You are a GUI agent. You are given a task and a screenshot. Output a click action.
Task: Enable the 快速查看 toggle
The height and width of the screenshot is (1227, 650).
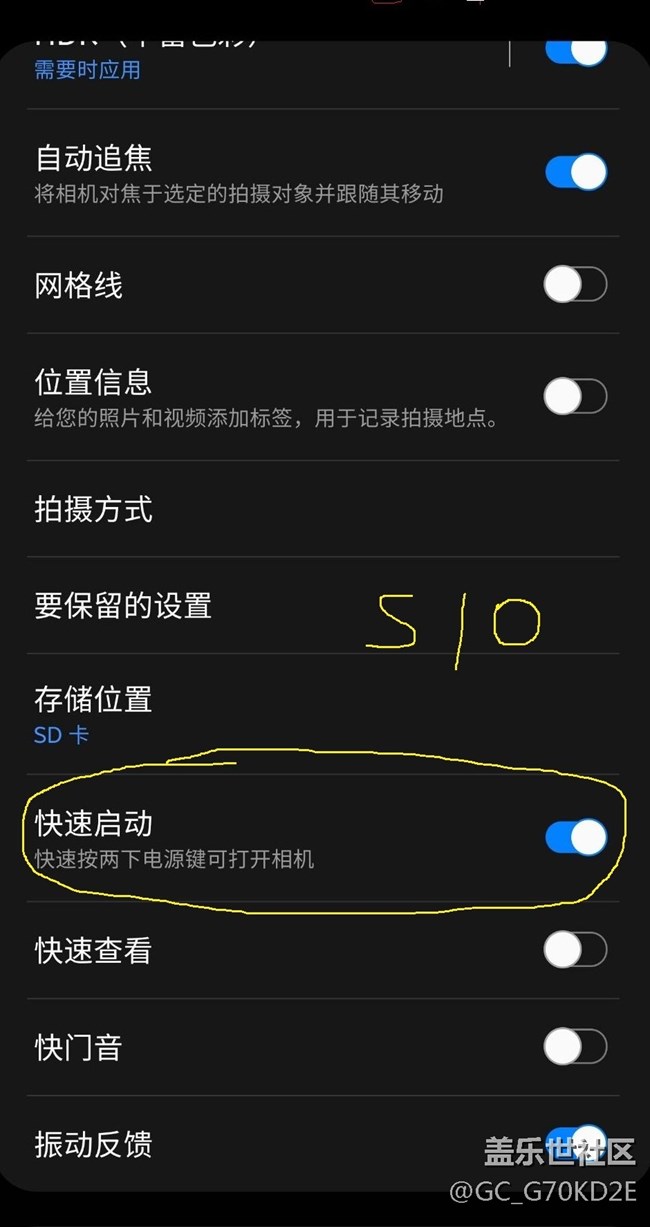point(575,950)
